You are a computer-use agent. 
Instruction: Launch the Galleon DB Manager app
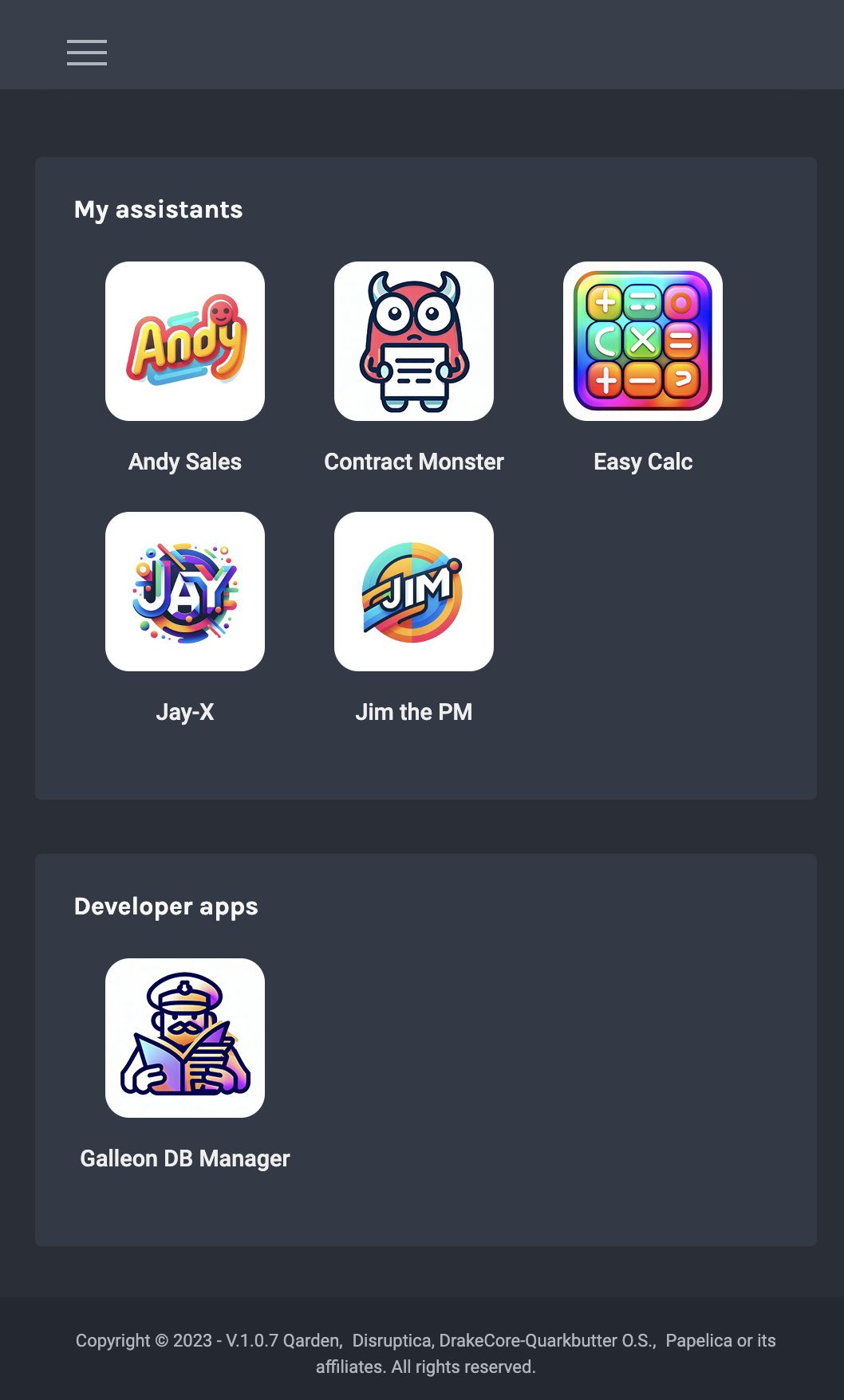[x=185, y=1038]
